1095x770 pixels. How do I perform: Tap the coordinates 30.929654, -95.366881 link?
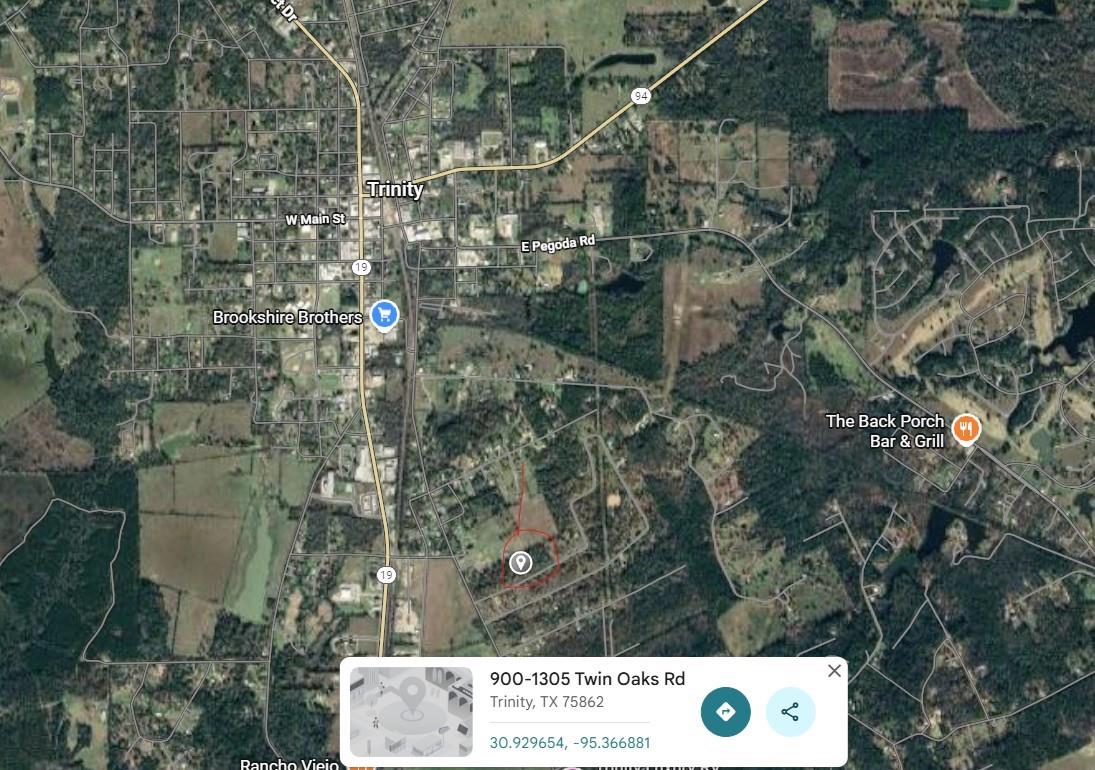click(569, 743)
